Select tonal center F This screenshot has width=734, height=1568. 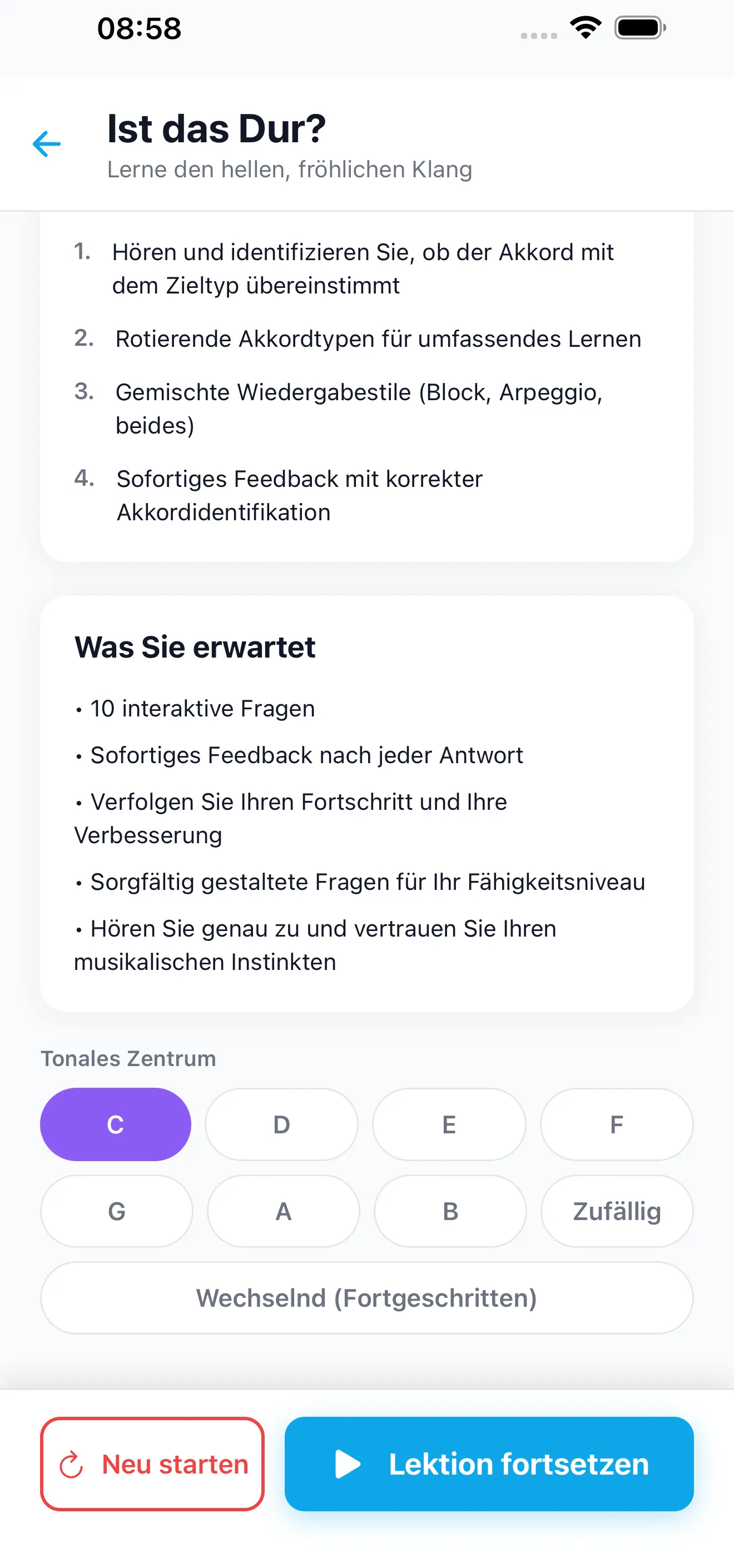tap(617, 1124)
